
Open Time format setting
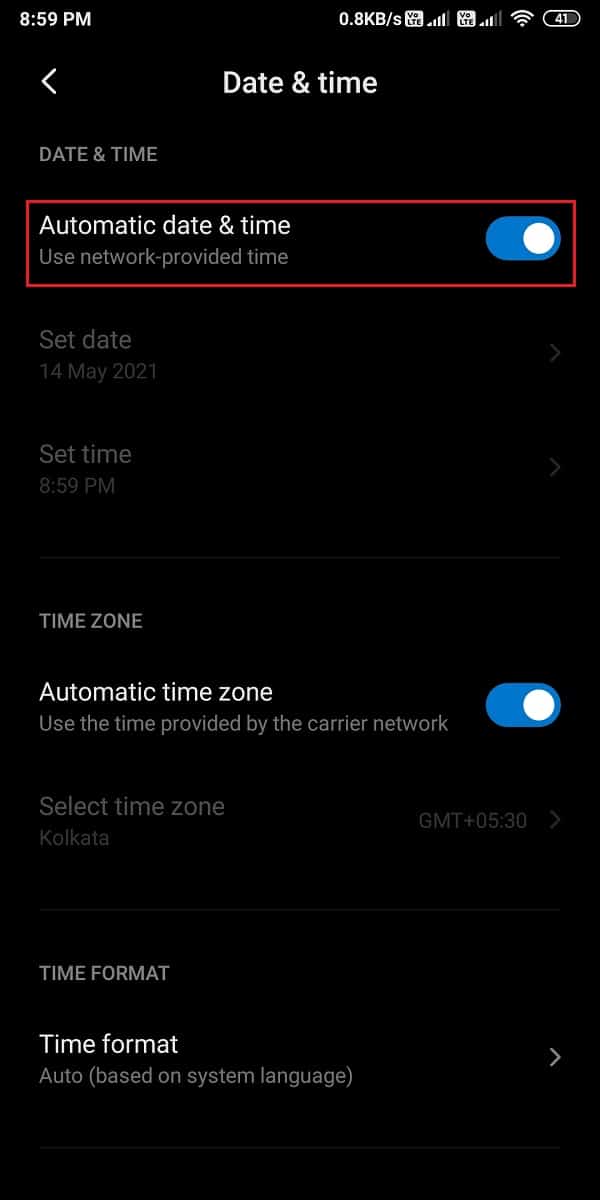(299, 1057)
